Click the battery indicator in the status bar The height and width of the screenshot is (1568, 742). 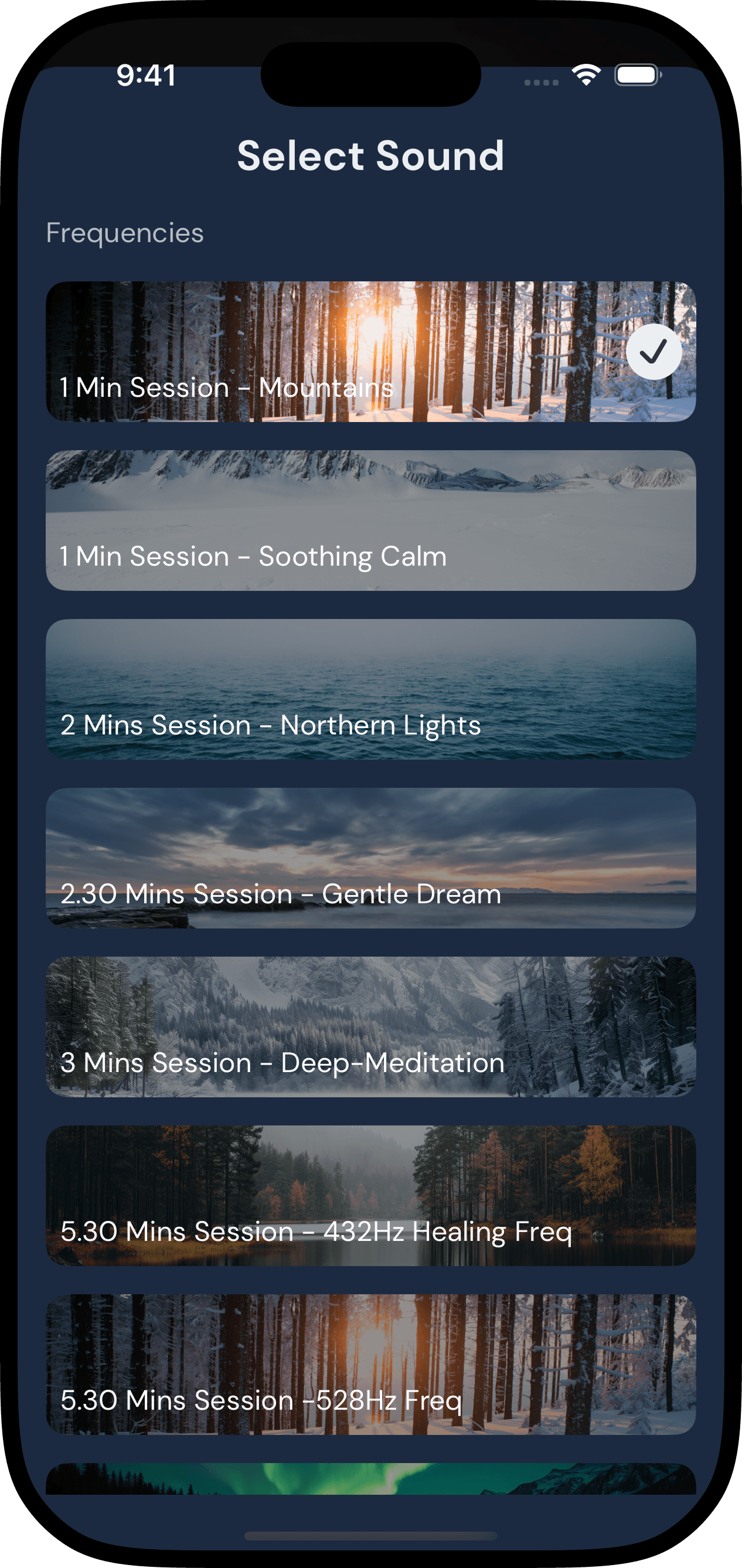pyautogui.click(x=635, y=75)
